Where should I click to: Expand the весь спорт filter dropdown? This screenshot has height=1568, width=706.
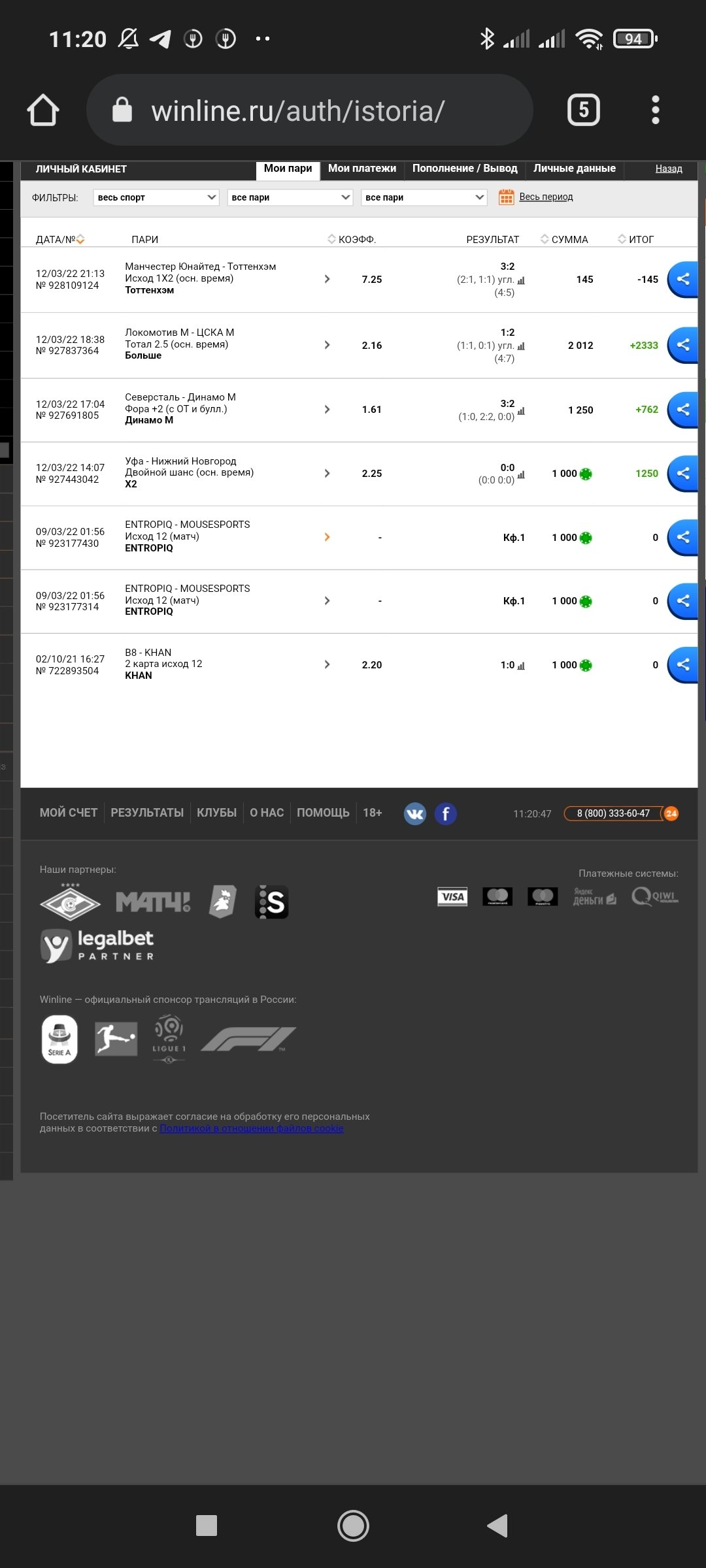click(x=157, y=197)
